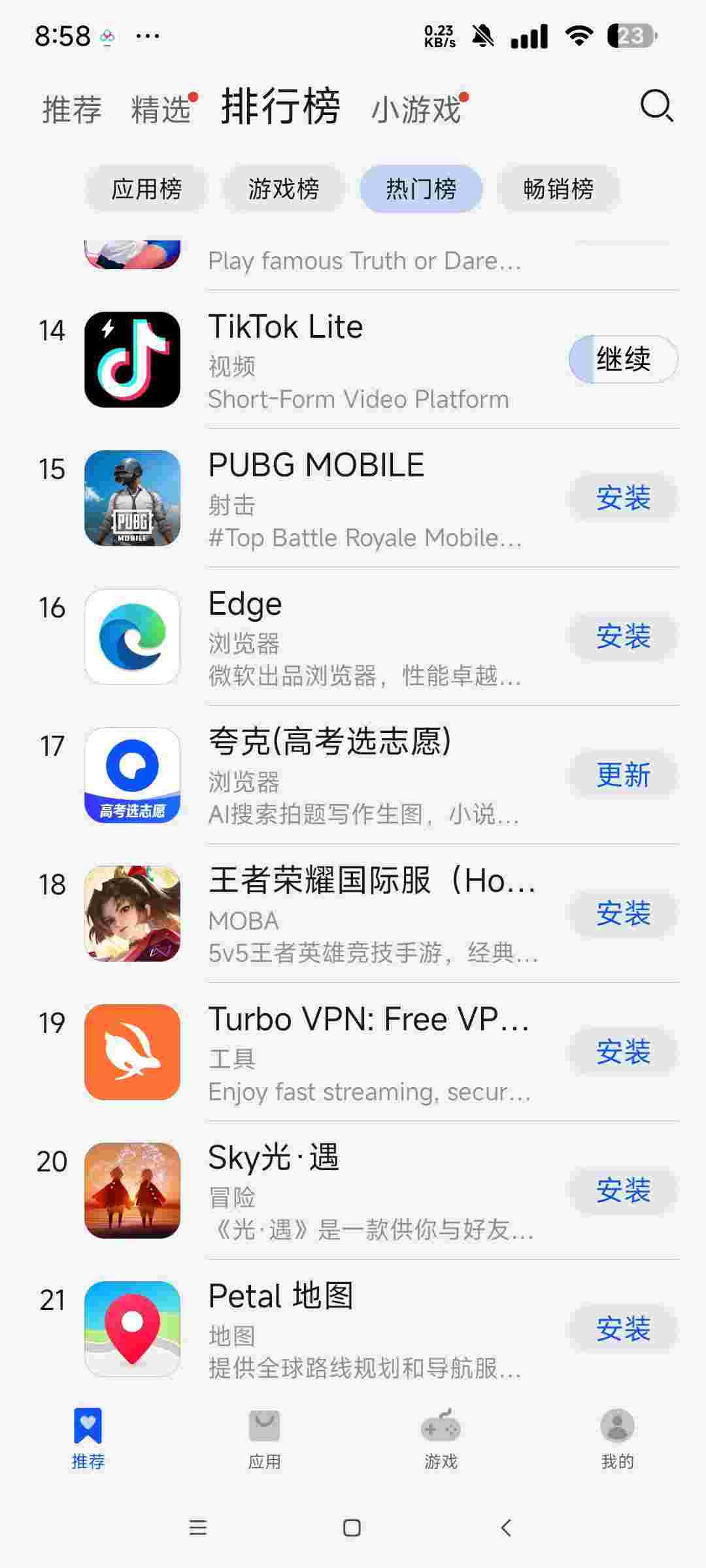Switch to the 推荐 top tab
The height and width of the screenshot is (1568, 706).
tap(72, 108)
